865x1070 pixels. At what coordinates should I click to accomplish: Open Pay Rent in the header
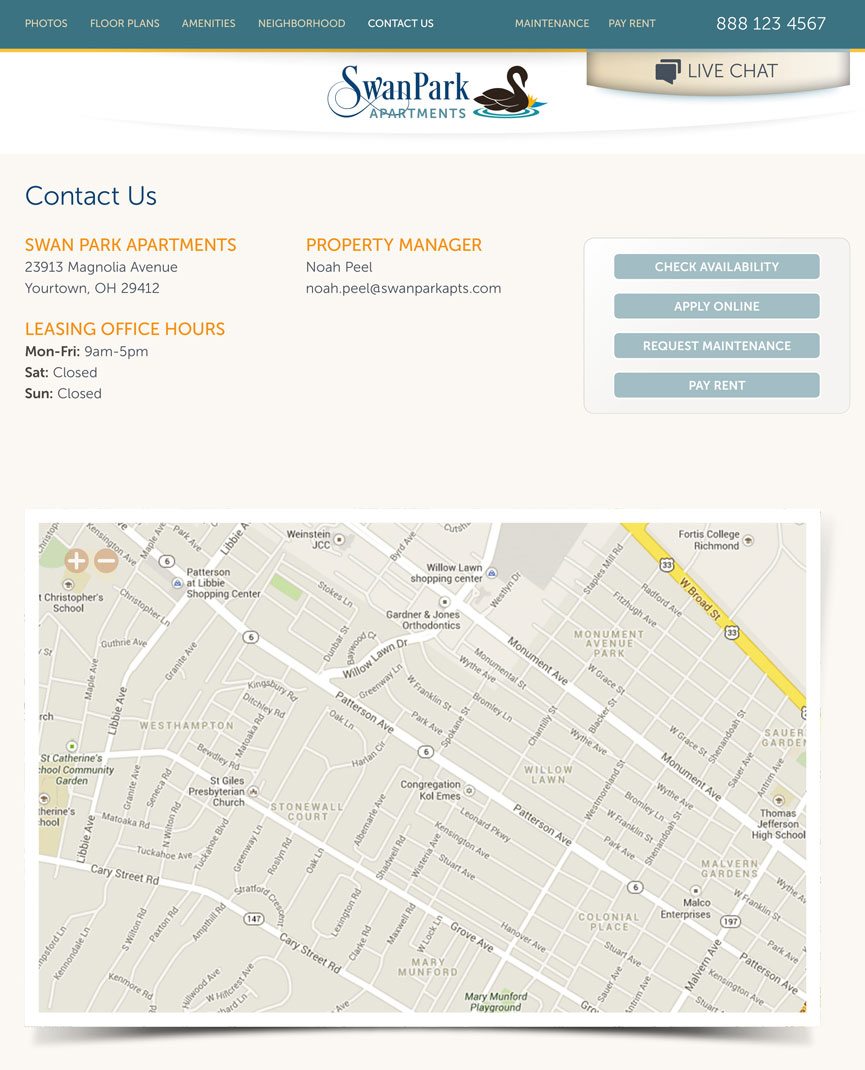pos(631,23)
